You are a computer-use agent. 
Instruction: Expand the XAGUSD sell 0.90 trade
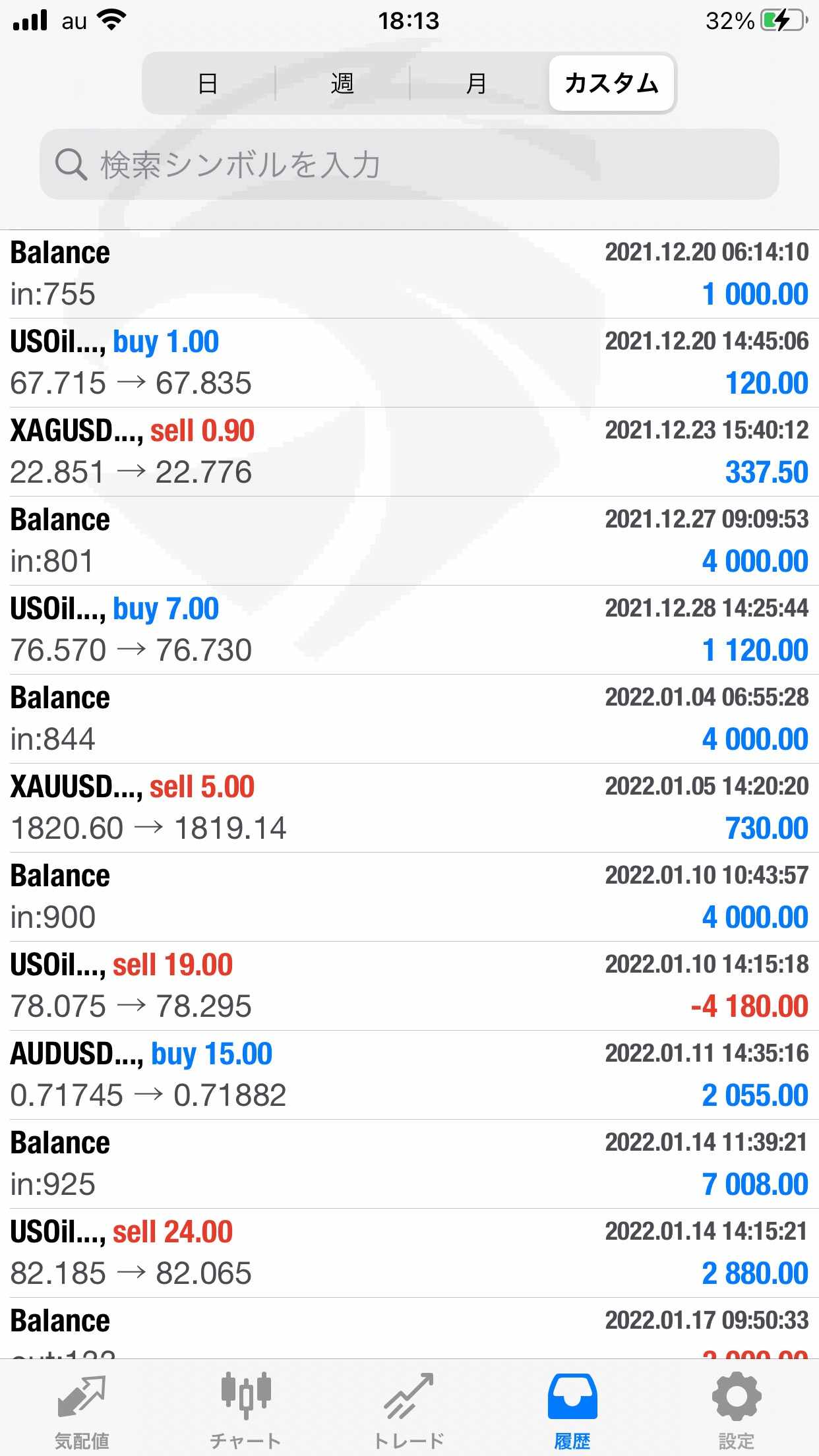[x=409, y=452]
